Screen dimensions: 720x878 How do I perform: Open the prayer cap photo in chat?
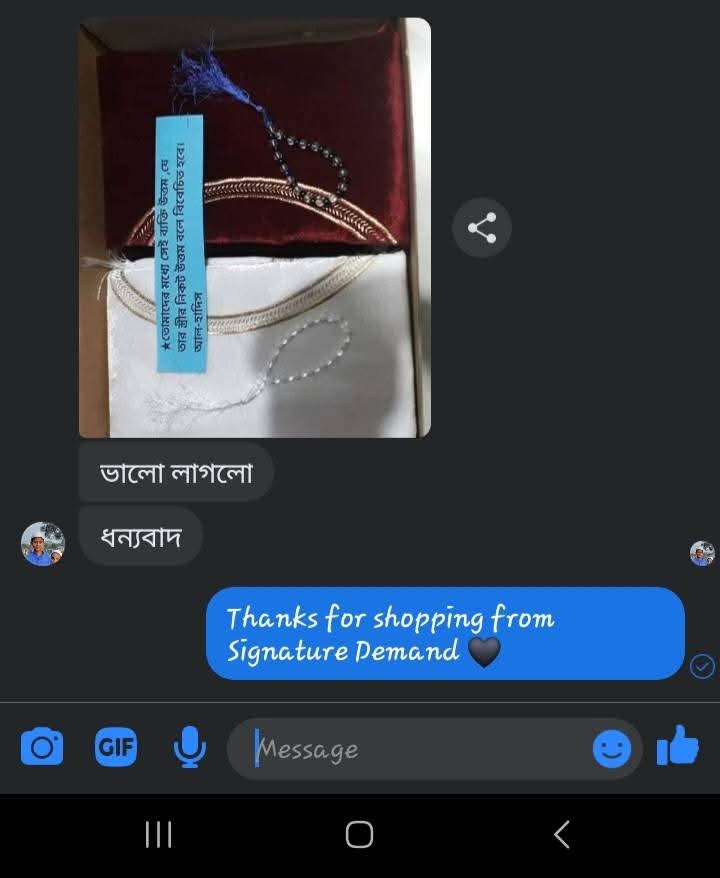click(x=254, y=227)
